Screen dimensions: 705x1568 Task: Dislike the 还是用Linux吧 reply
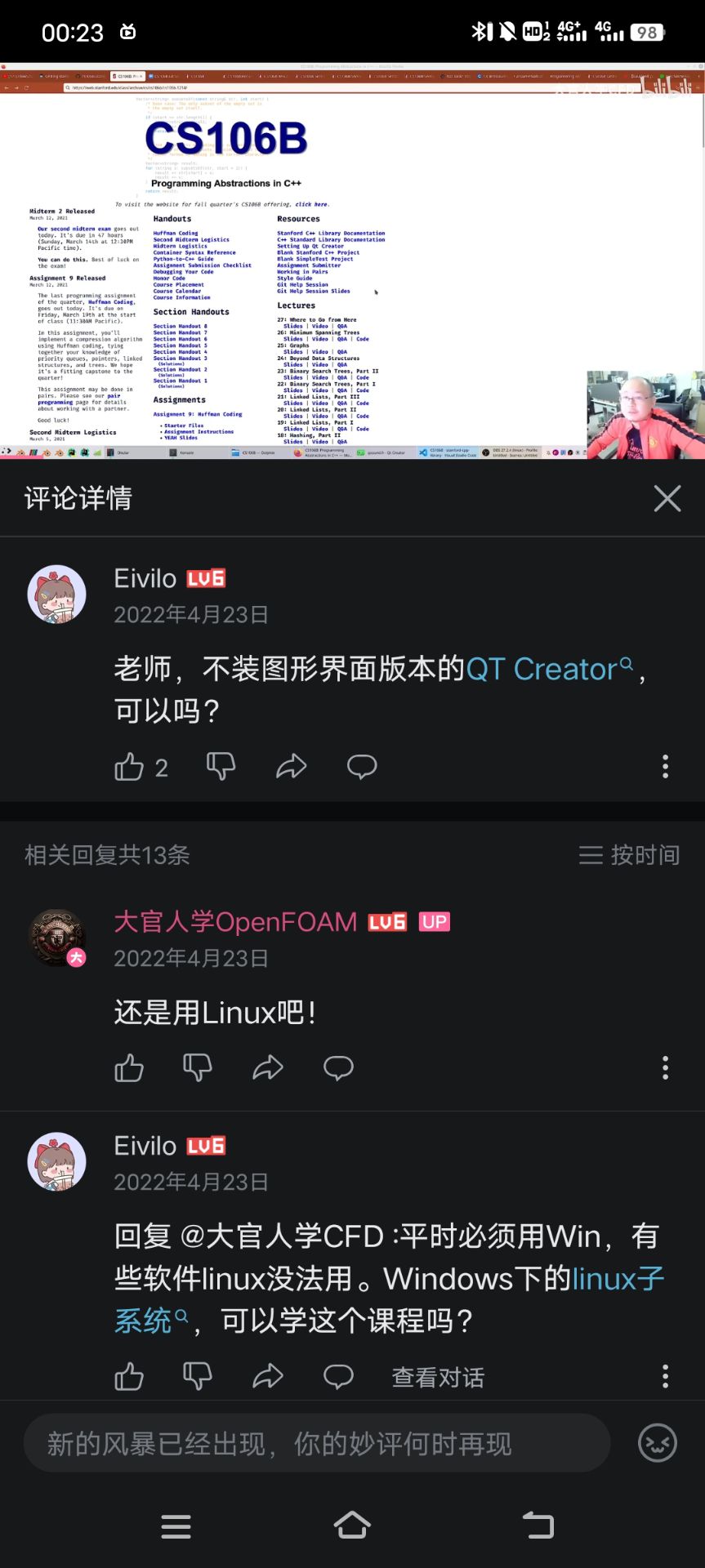coord(198,1068)
